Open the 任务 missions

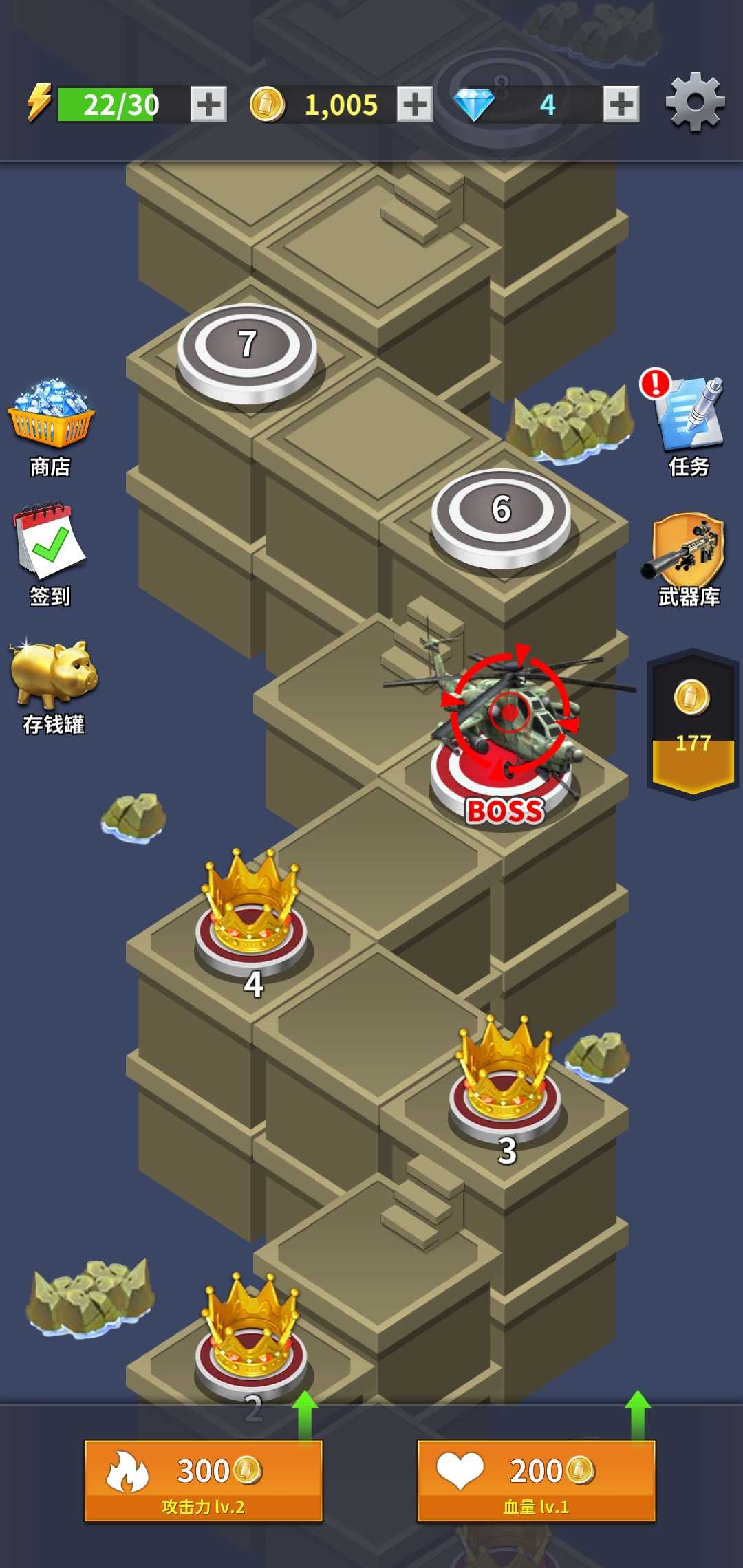[688, 423]
